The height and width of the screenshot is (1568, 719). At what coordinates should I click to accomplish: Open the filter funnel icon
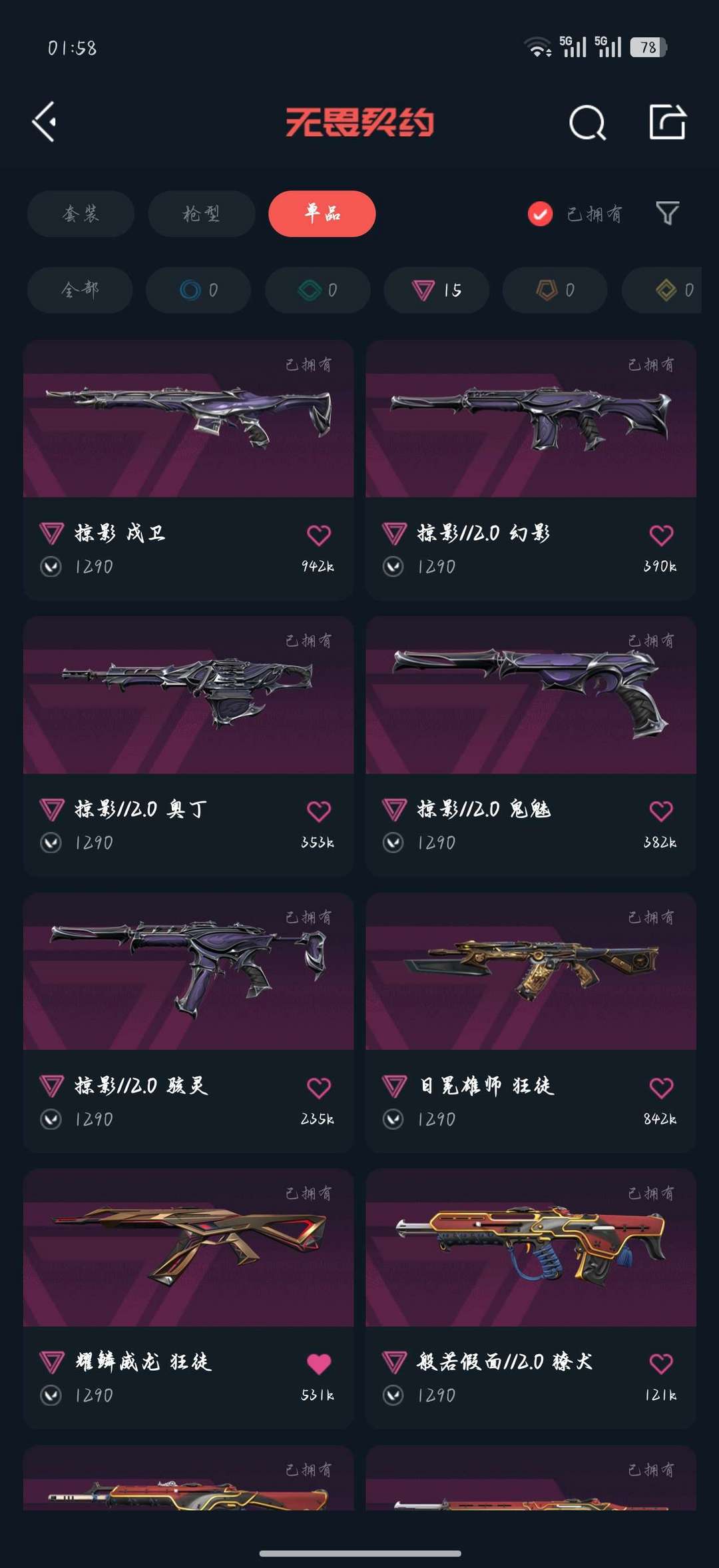pyautogui.click(x=667, y=213)
